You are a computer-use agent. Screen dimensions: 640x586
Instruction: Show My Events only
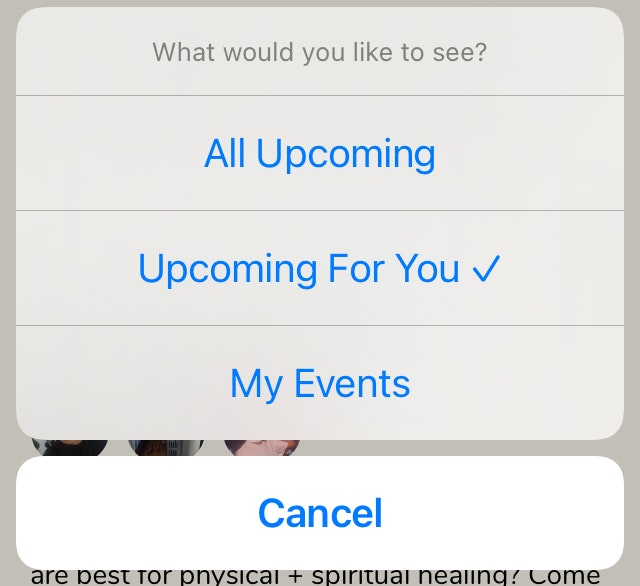point(320,384)
